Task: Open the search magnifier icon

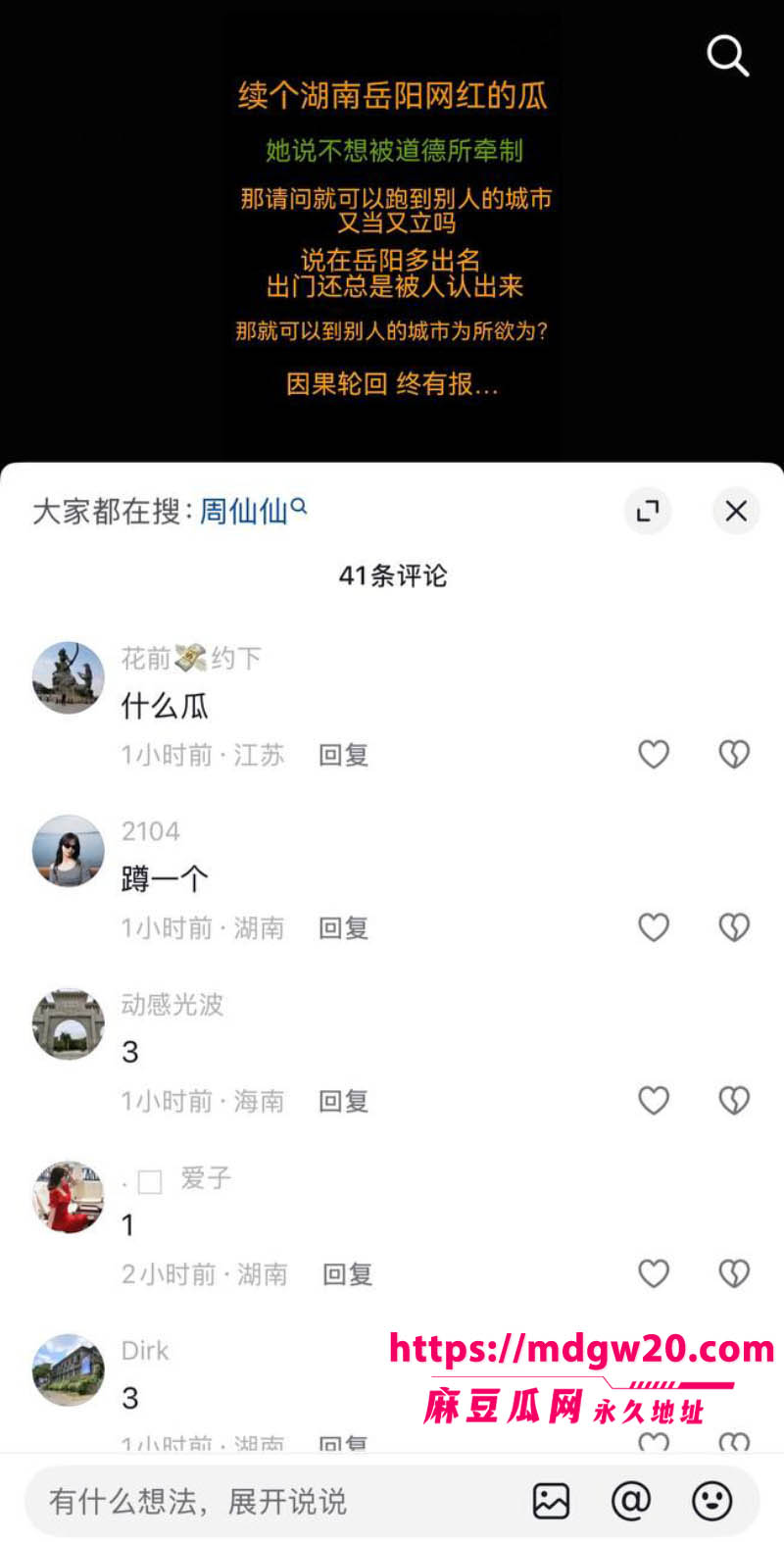Action: point(728,56)
